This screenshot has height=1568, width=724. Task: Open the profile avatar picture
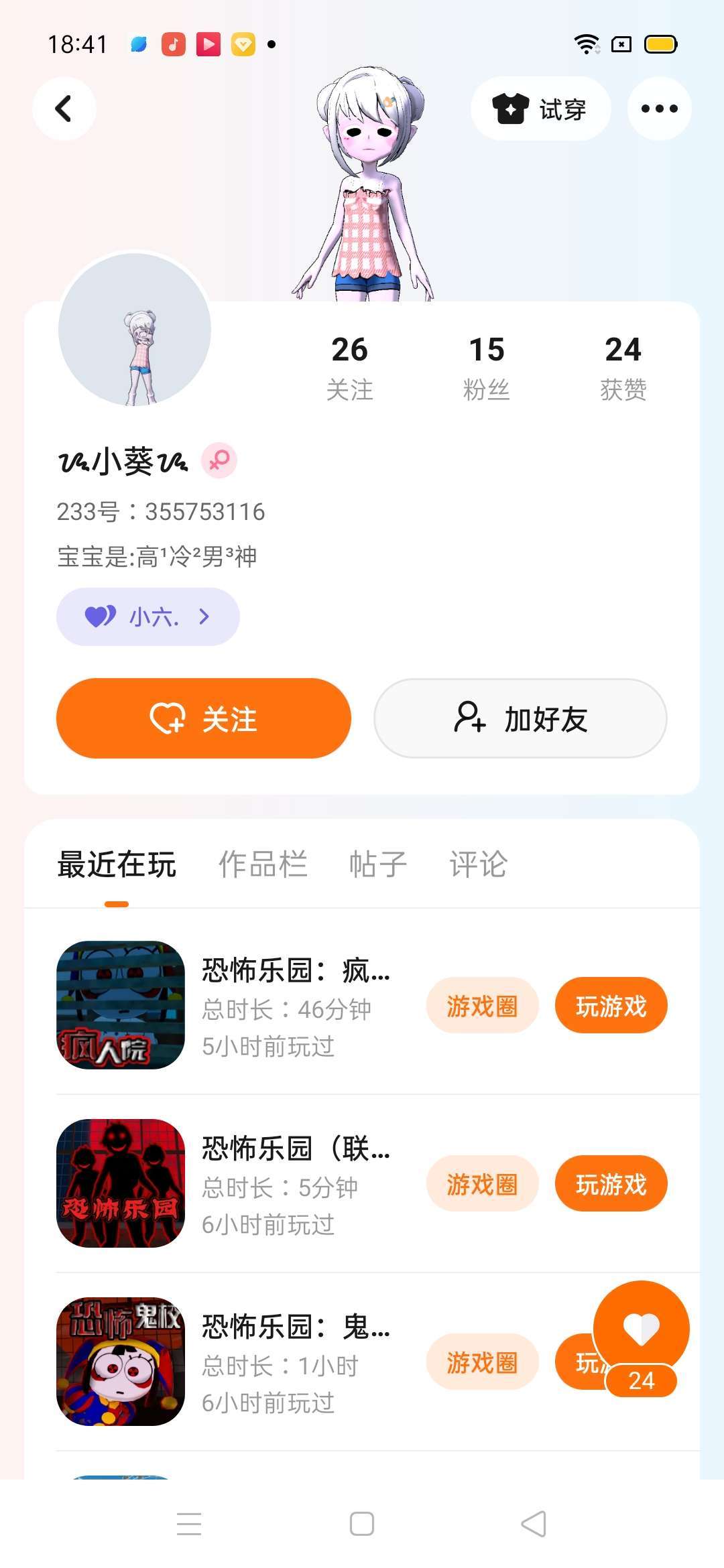tap(135, 329)
